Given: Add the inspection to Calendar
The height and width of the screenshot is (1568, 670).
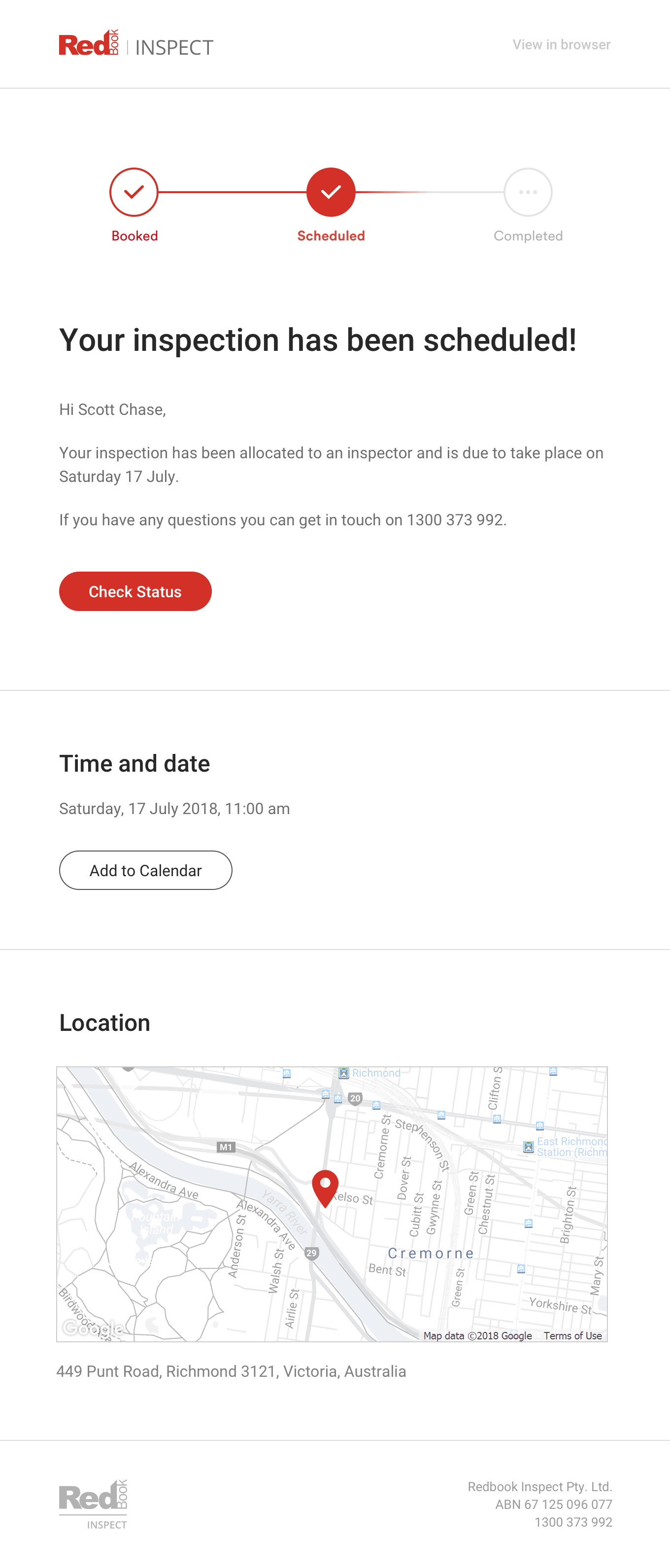Looking at the screenshot, I should tap(145, 870).
